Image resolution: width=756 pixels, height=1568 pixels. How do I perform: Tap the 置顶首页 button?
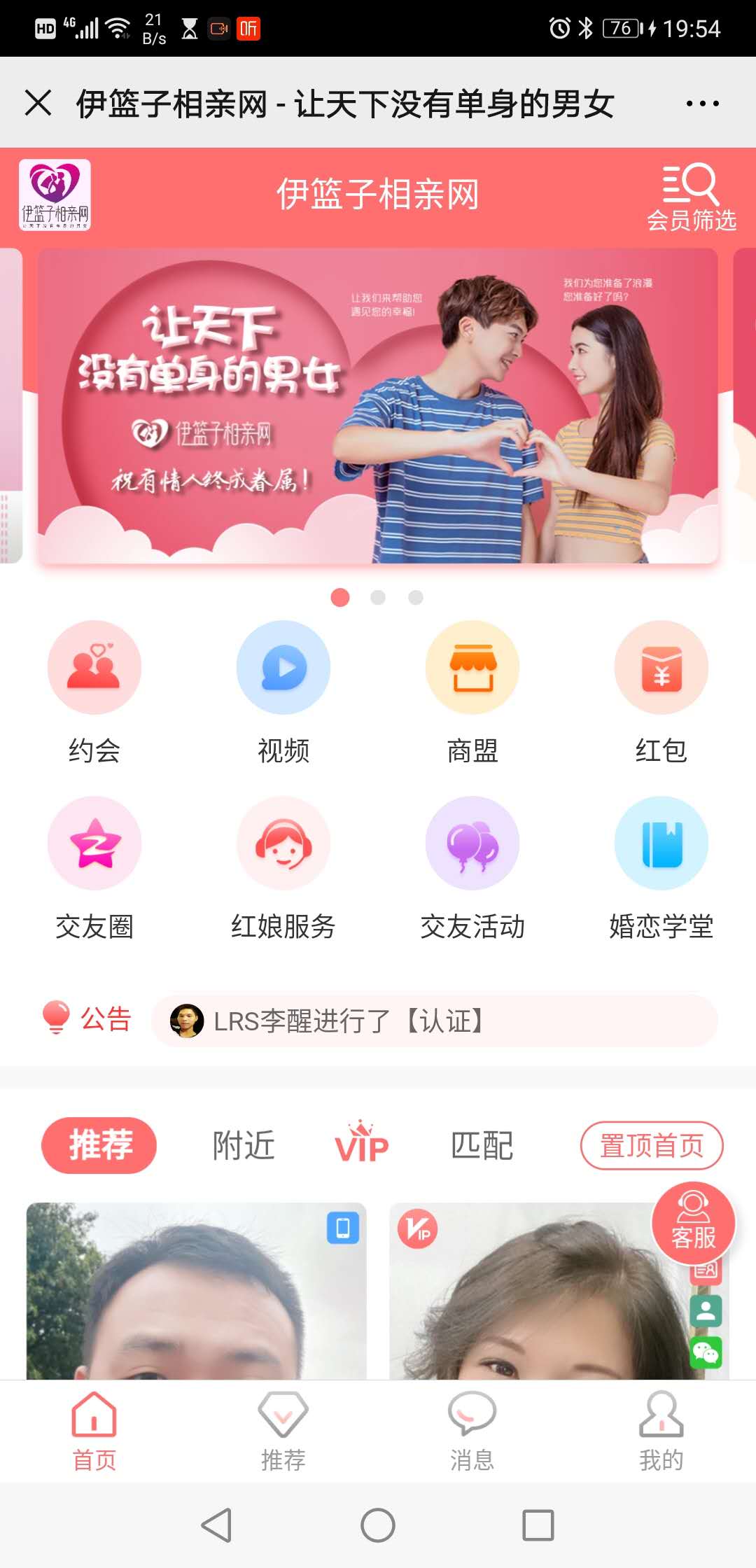click(651, 1146)
